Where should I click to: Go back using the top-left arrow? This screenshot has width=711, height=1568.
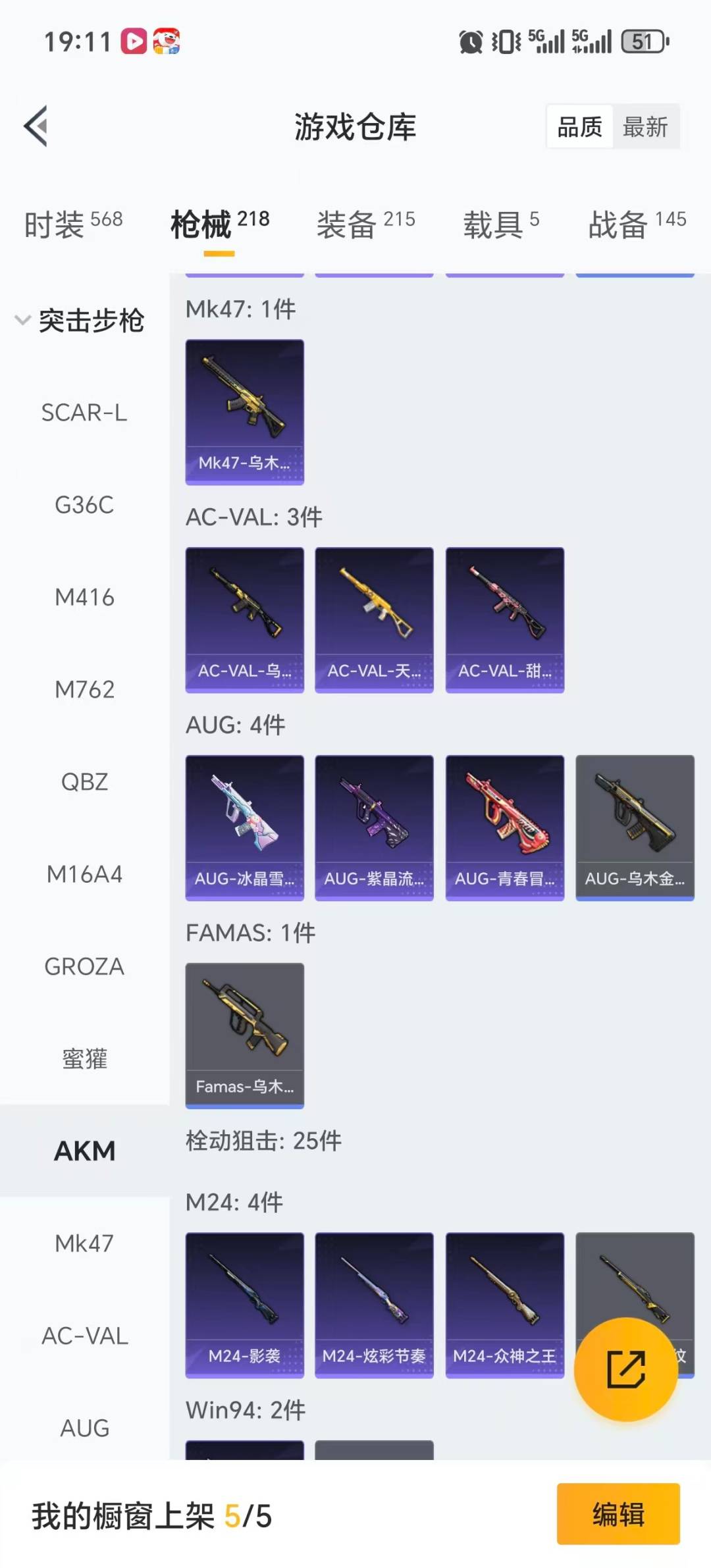pyautogui.click(x=36, y=126)
